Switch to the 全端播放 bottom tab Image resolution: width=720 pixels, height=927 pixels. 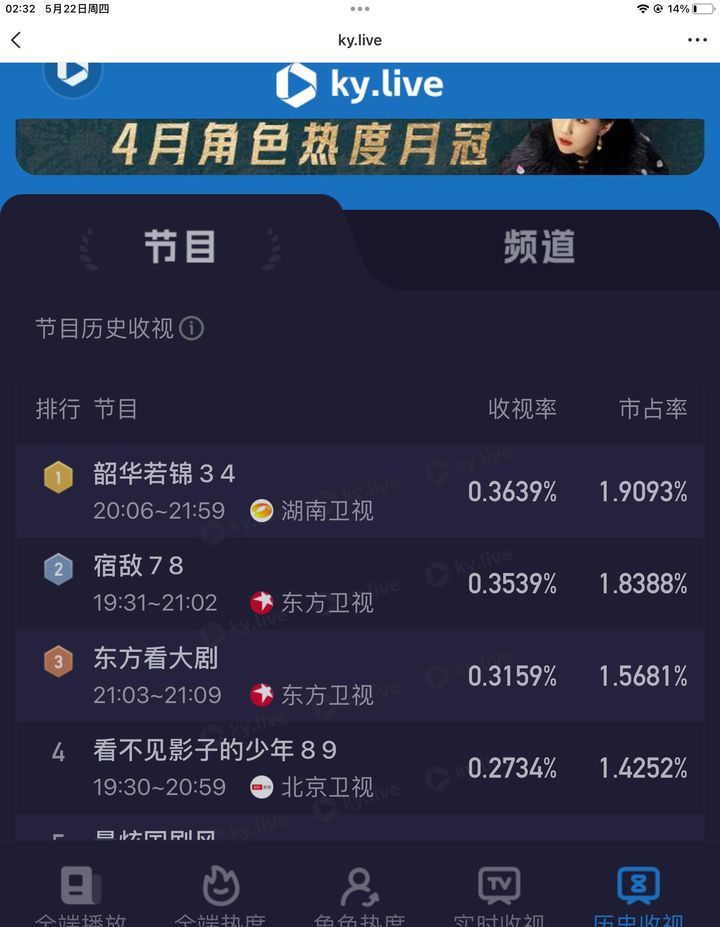(x=79, y=895)
